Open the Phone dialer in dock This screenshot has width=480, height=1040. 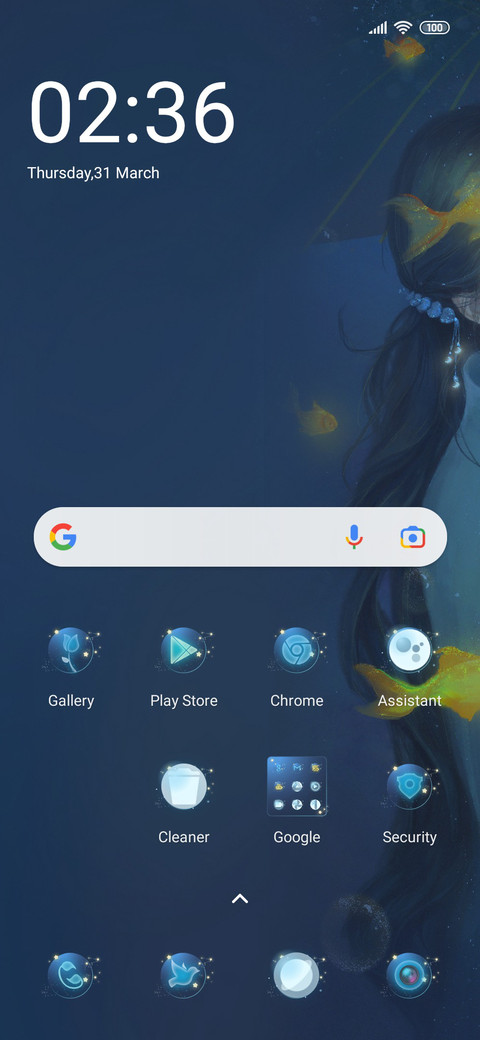click(71, 976)
